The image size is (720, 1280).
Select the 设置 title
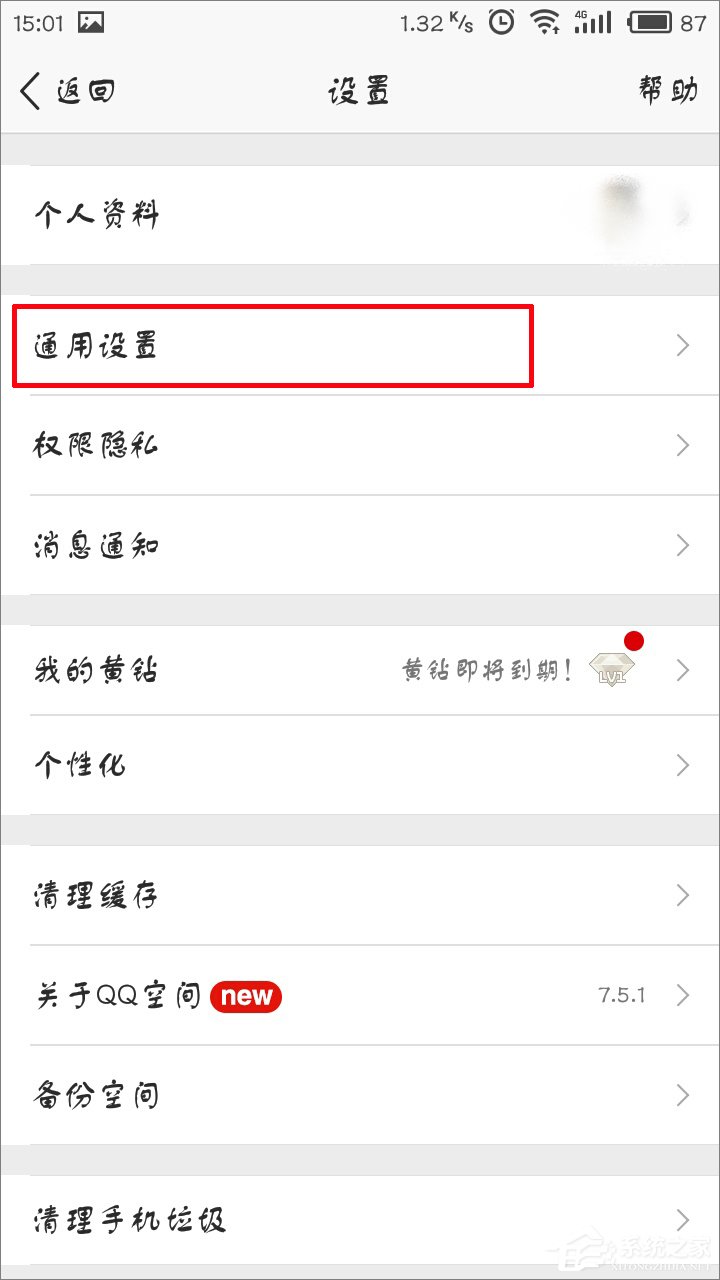pyautogui.click(x=357, y=90)
